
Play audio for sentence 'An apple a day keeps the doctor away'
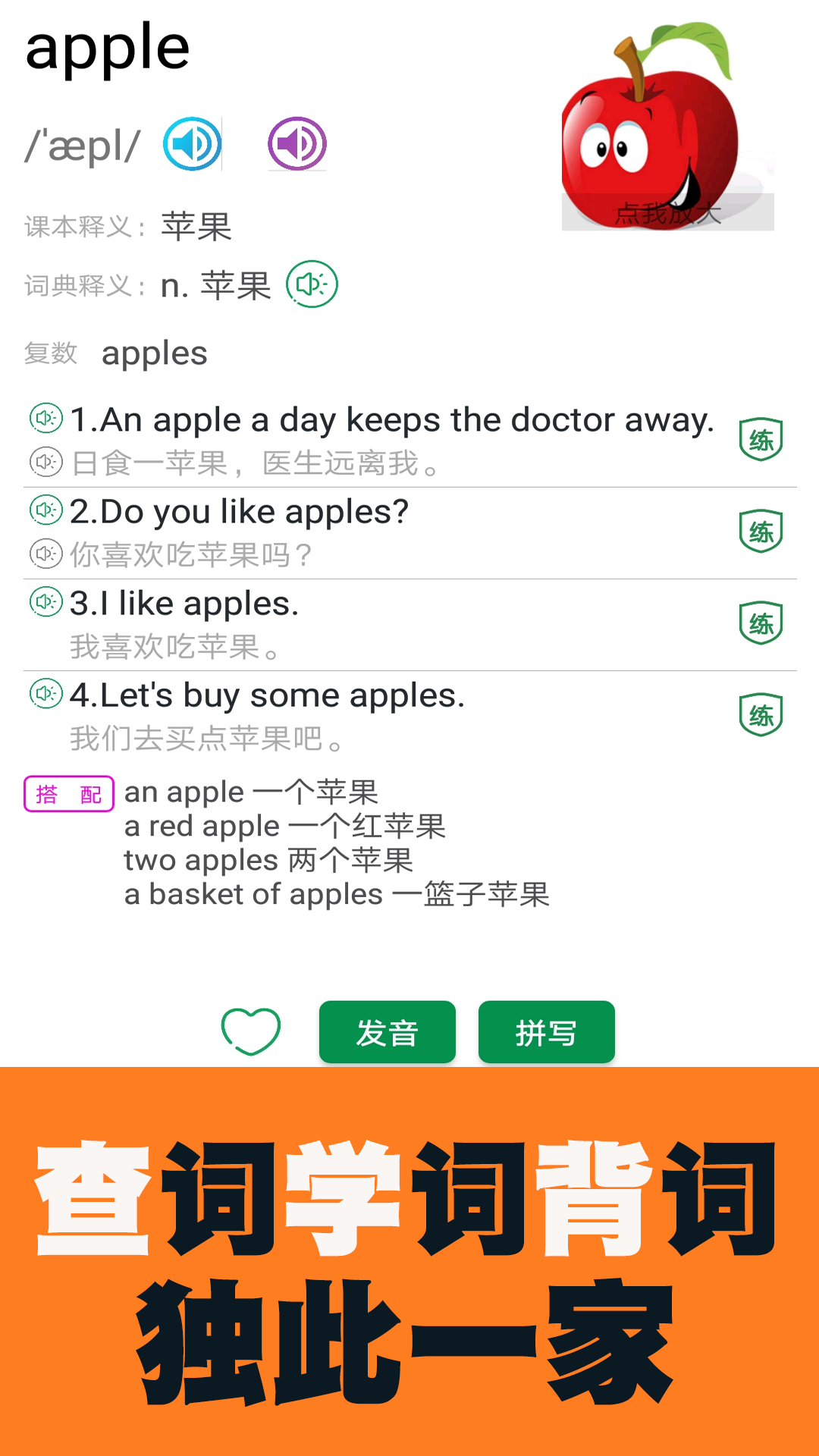point(45,418)
